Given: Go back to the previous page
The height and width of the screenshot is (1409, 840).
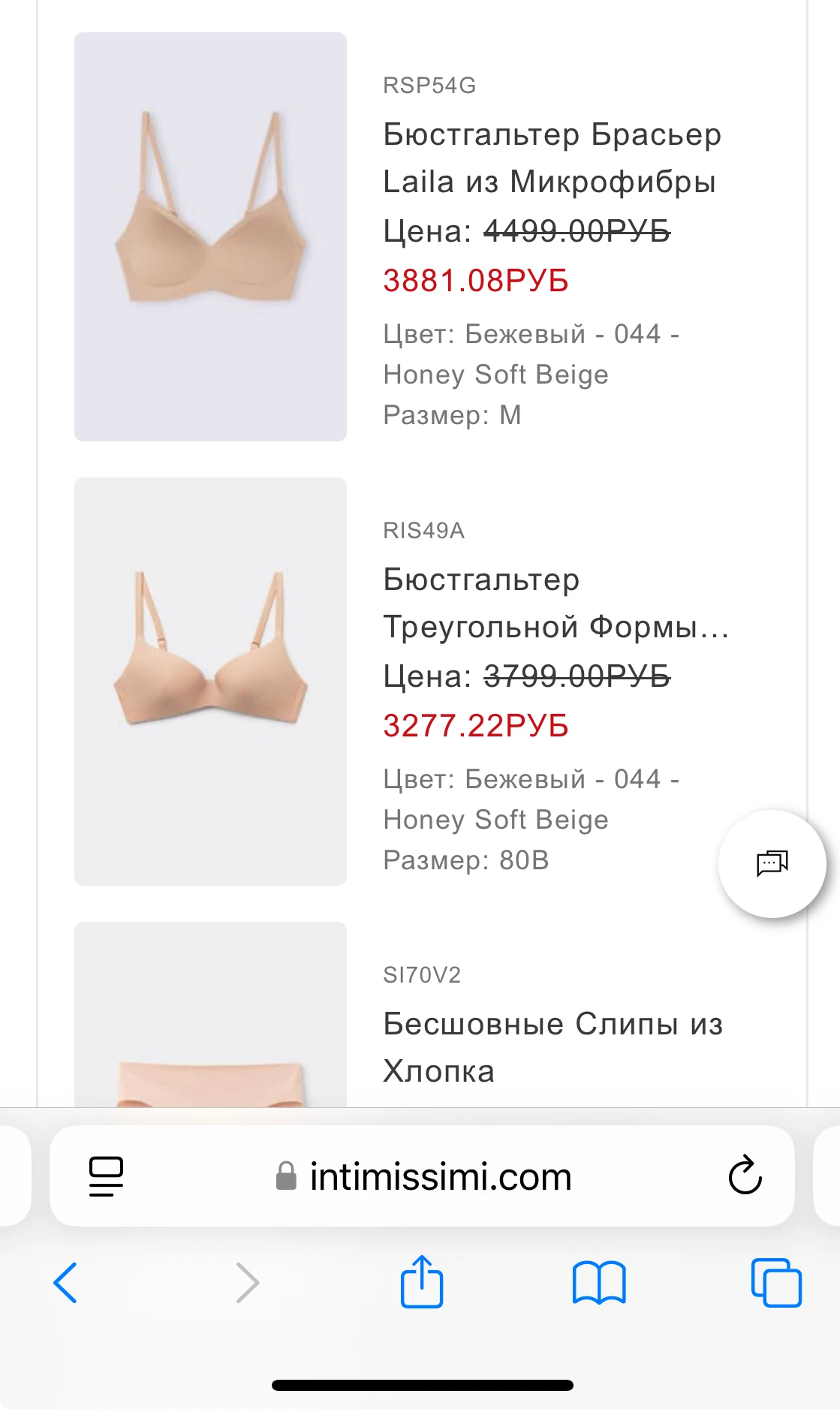Looking at the screenshot, I should coord(66,1282).
